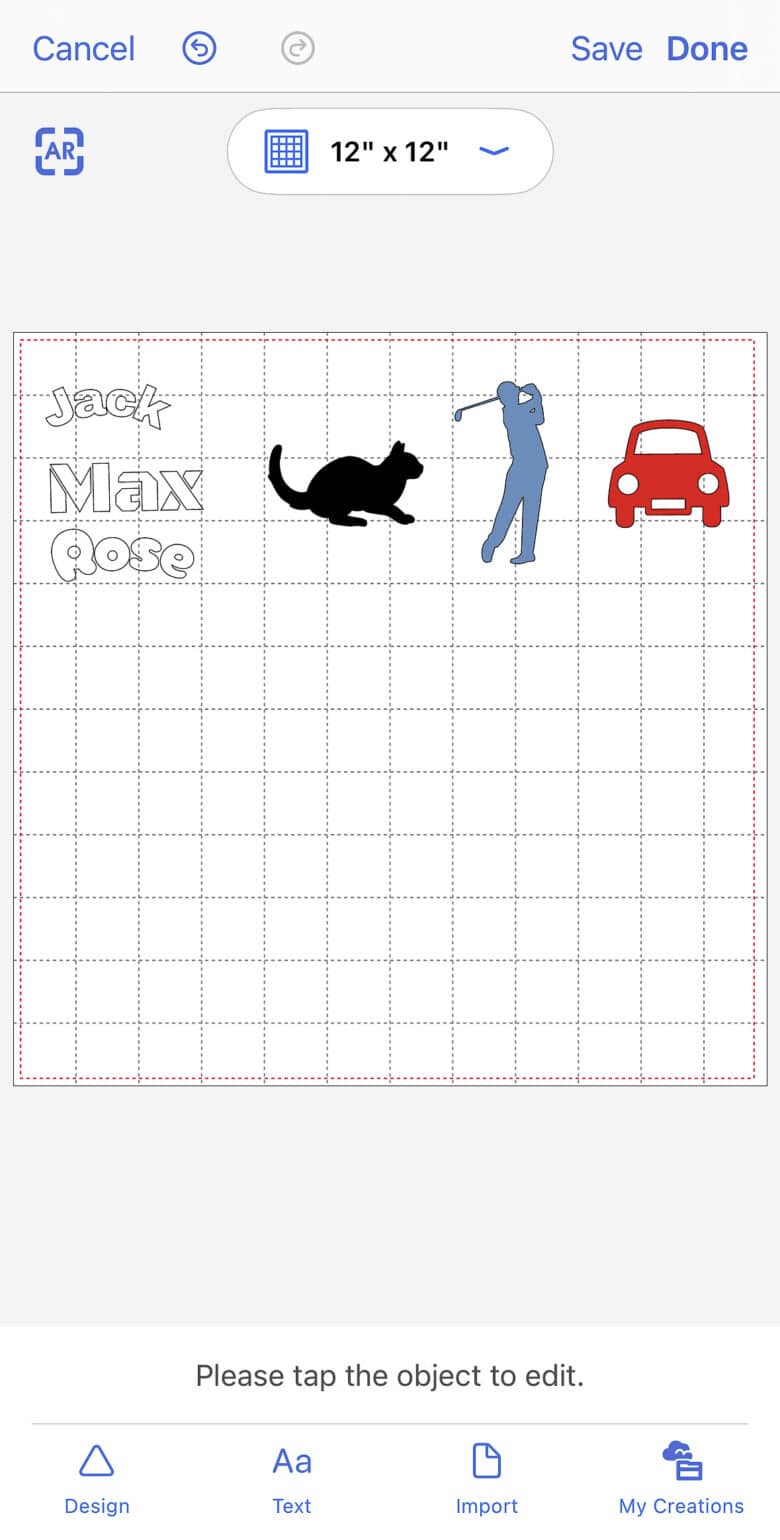Undo the last action
The width and height of the screenshot is (780, 1540).
(199, 48)
